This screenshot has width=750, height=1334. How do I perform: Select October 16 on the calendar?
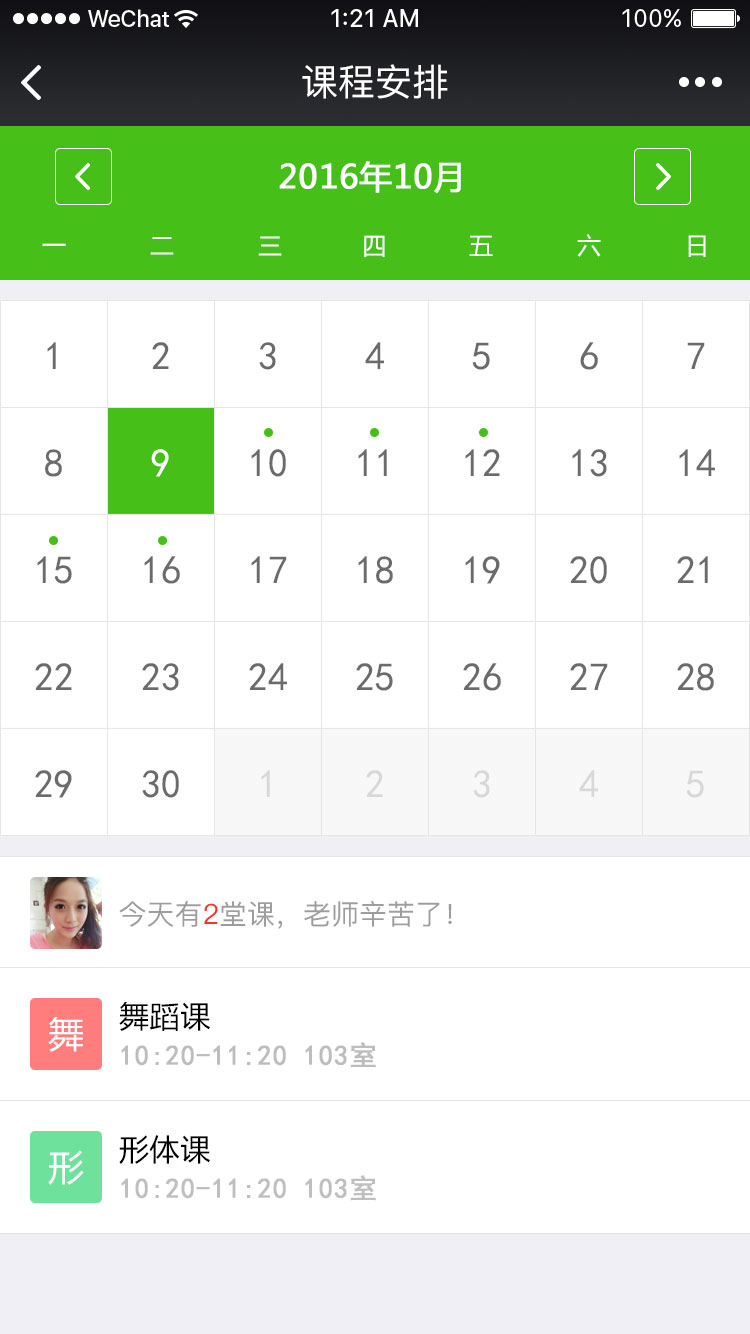[161, 569]
